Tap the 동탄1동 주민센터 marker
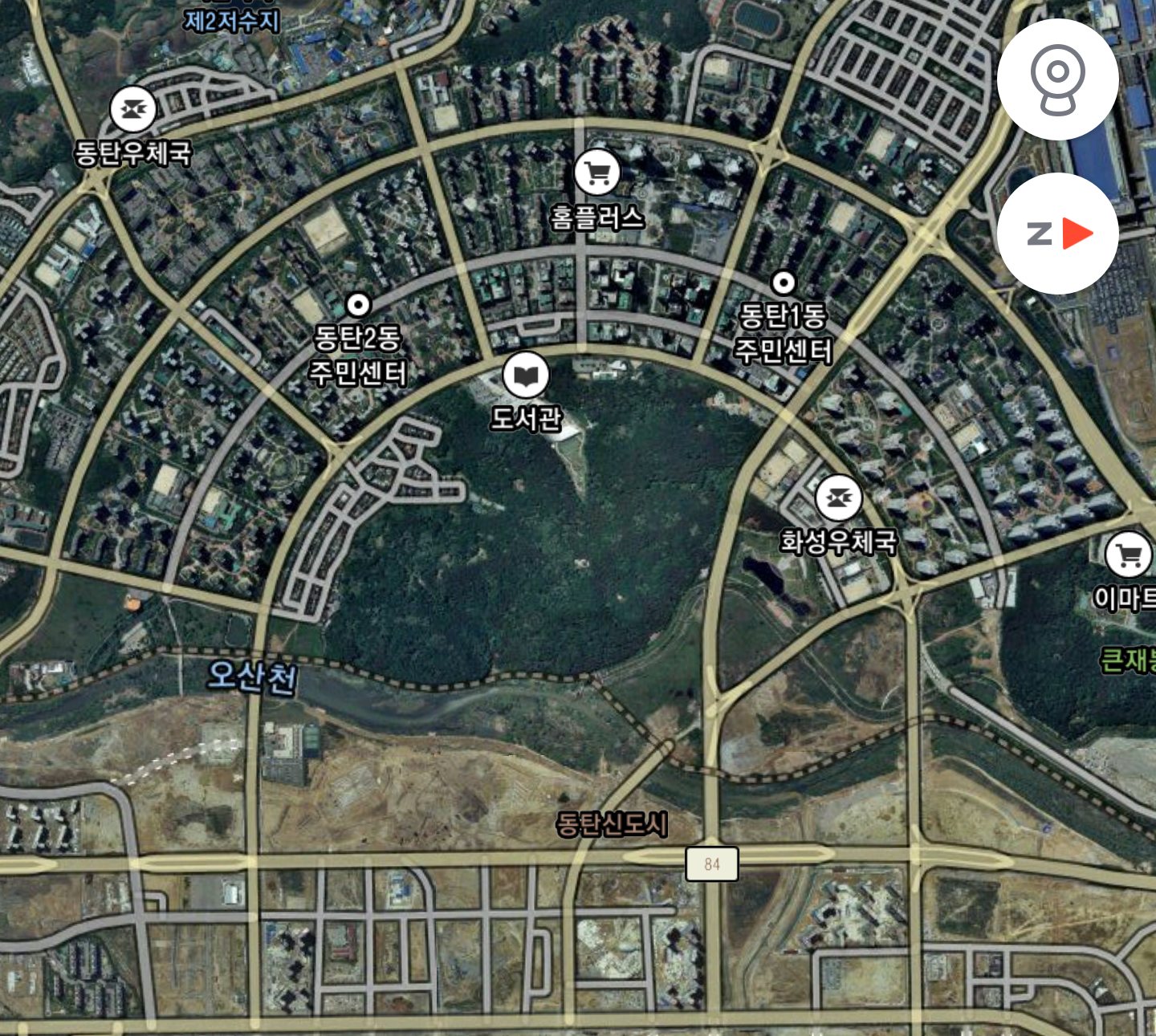 (x=783, y=282)
